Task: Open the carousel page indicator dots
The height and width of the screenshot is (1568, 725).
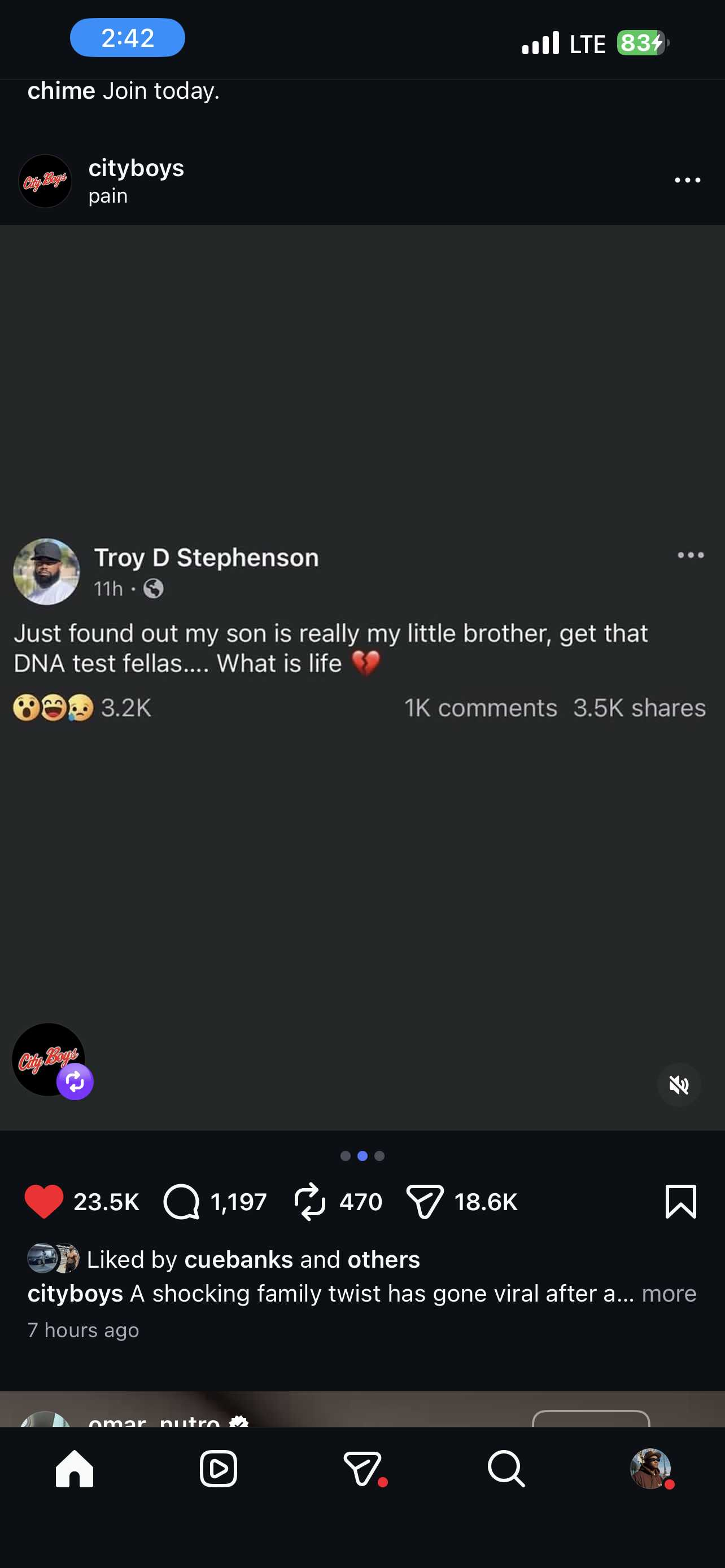Action: tap(362, 1156)
